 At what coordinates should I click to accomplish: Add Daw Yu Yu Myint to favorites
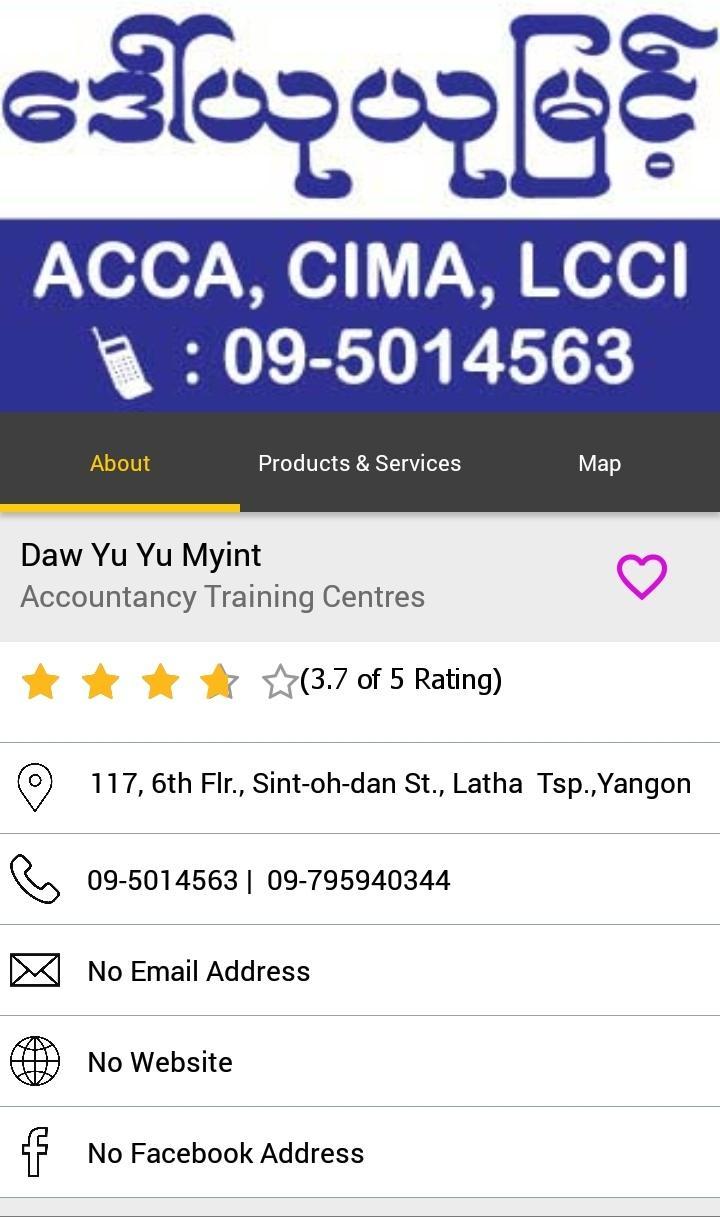[641, 577]
